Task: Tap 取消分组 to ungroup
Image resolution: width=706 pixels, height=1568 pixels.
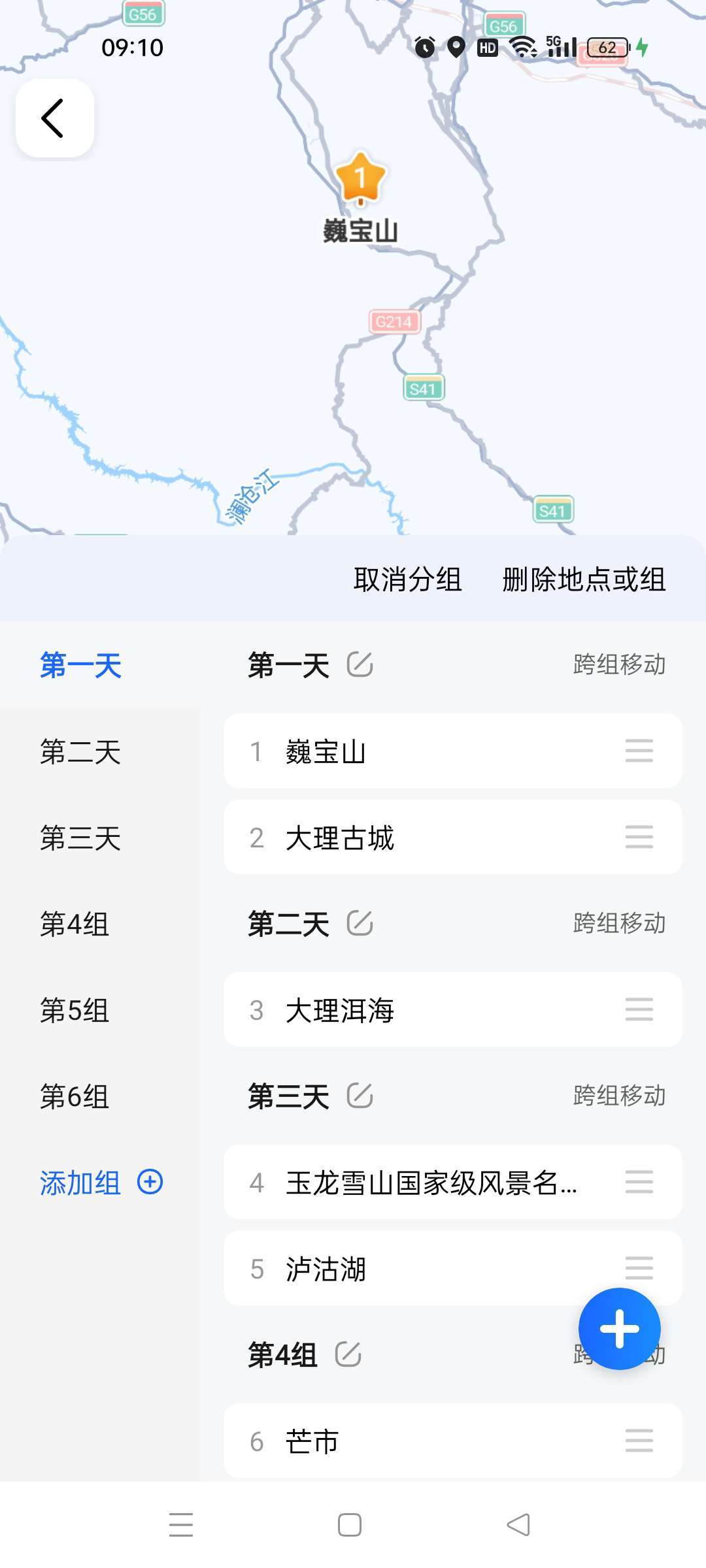Action: (x=408, y=580)
